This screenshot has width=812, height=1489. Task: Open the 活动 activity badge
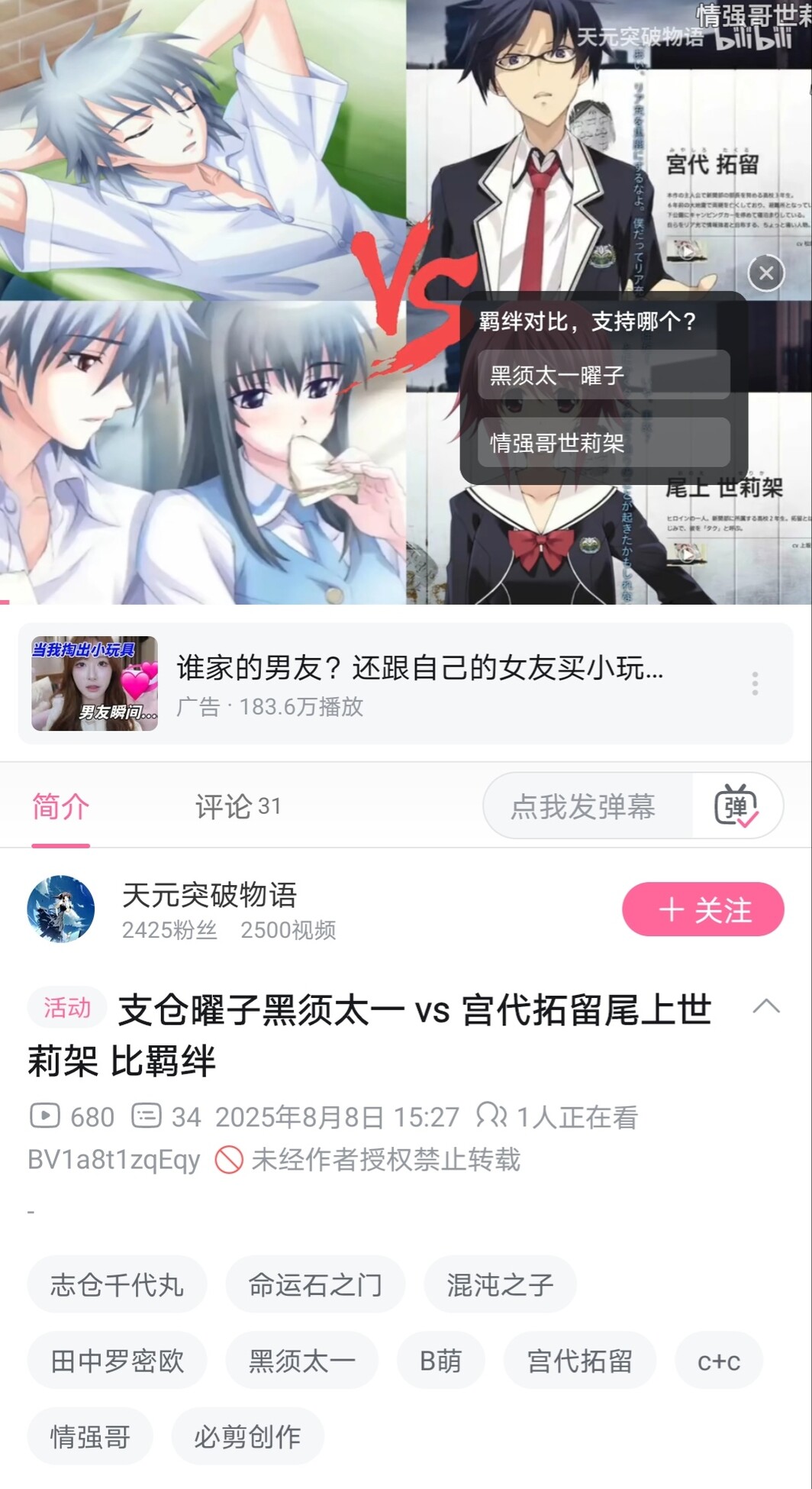coord(67,1007)
